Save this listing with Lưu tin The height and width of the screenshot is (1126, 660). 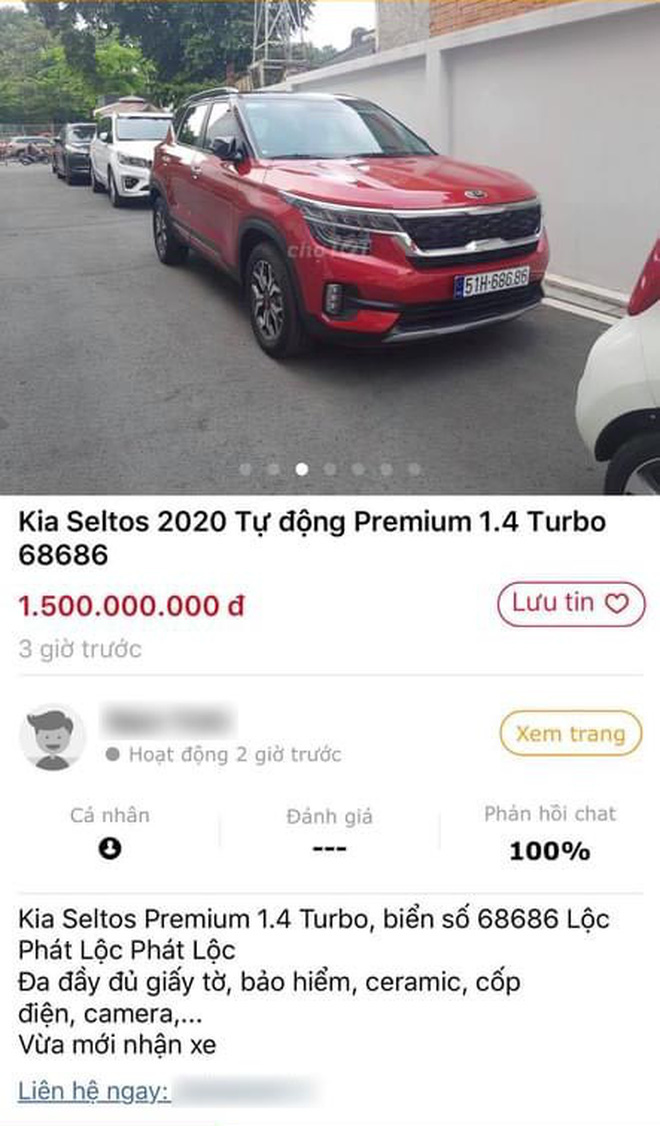click(x=571, y=604)
